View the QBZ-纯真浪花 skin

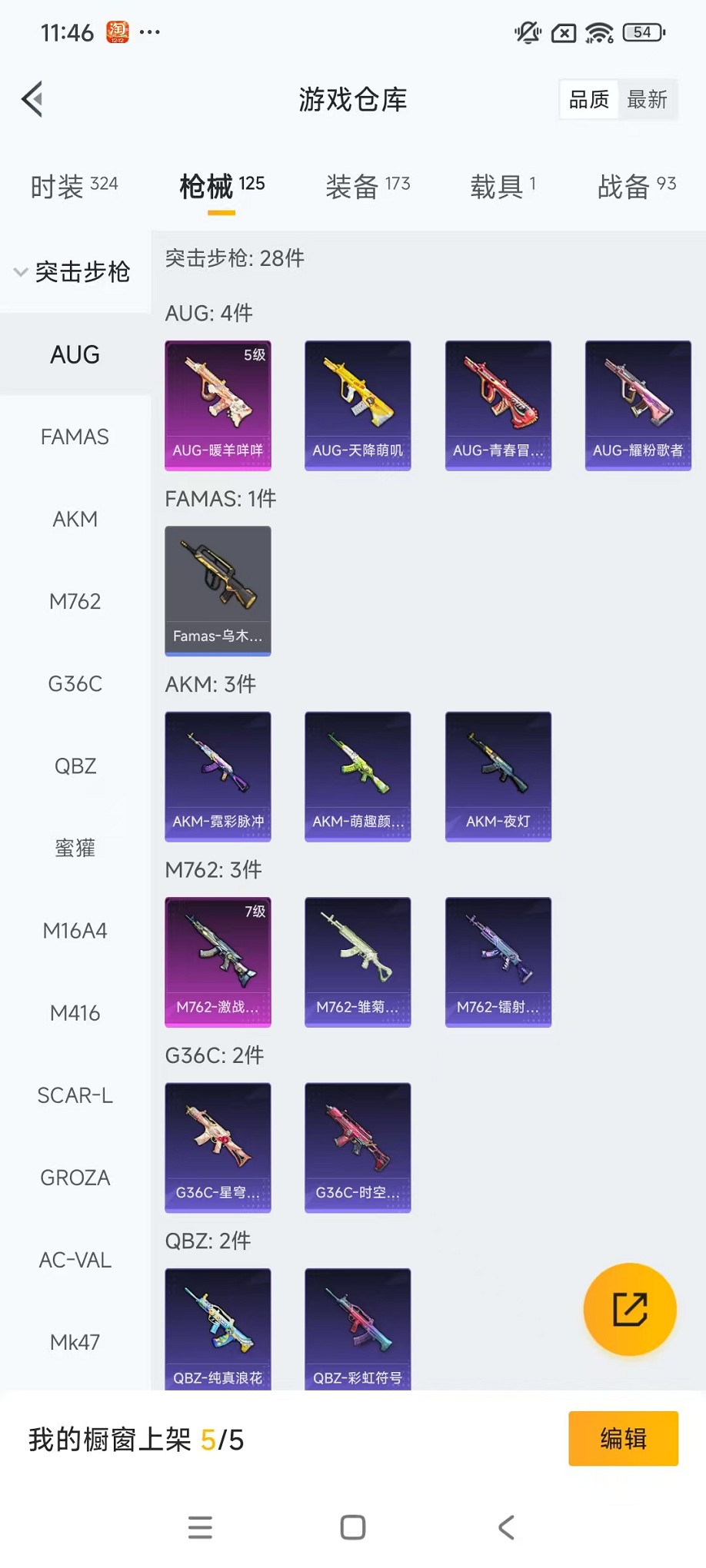(218, 1330)
